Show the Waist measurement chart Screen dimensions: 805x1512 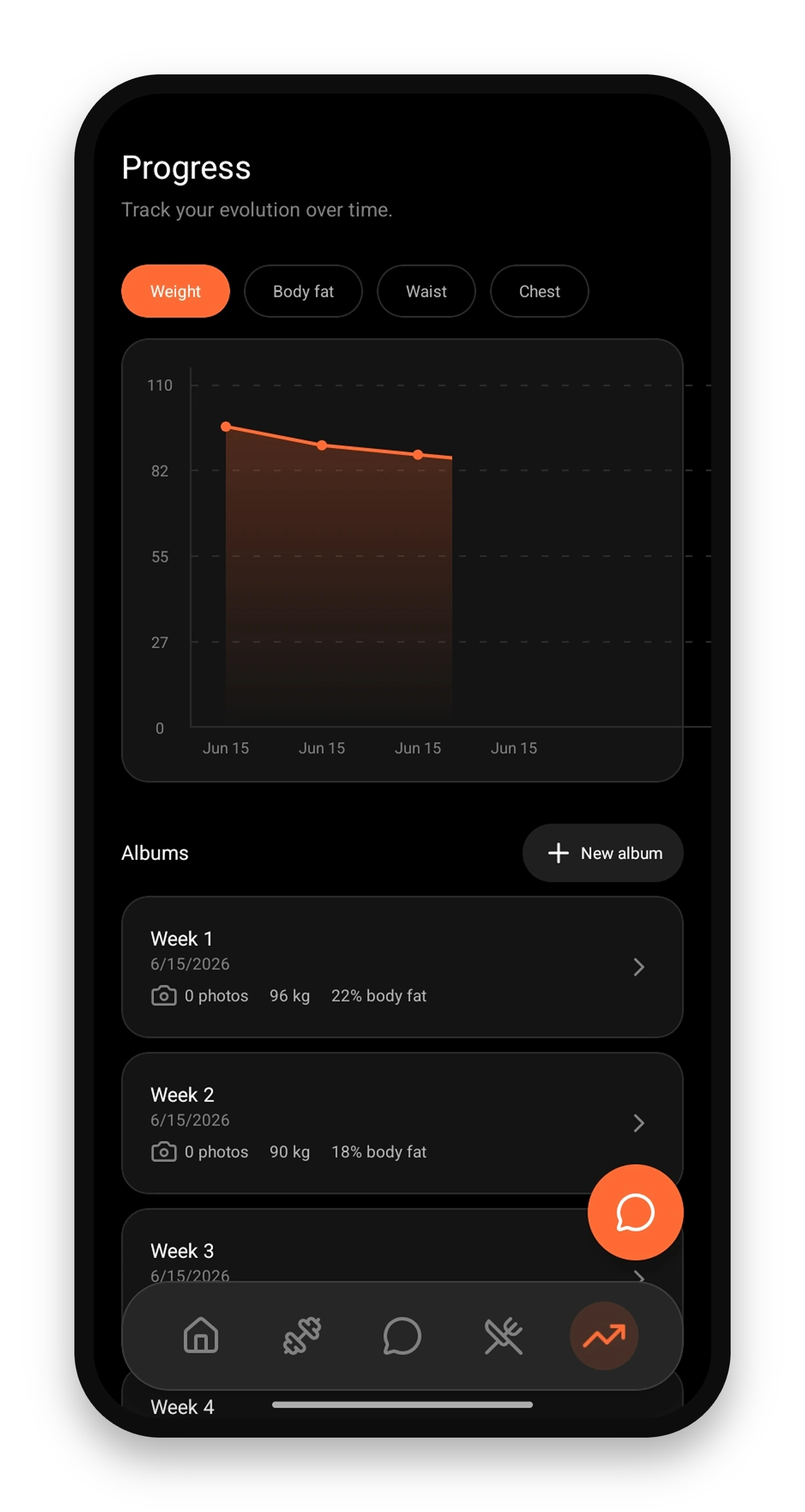[x=426, y=291]
